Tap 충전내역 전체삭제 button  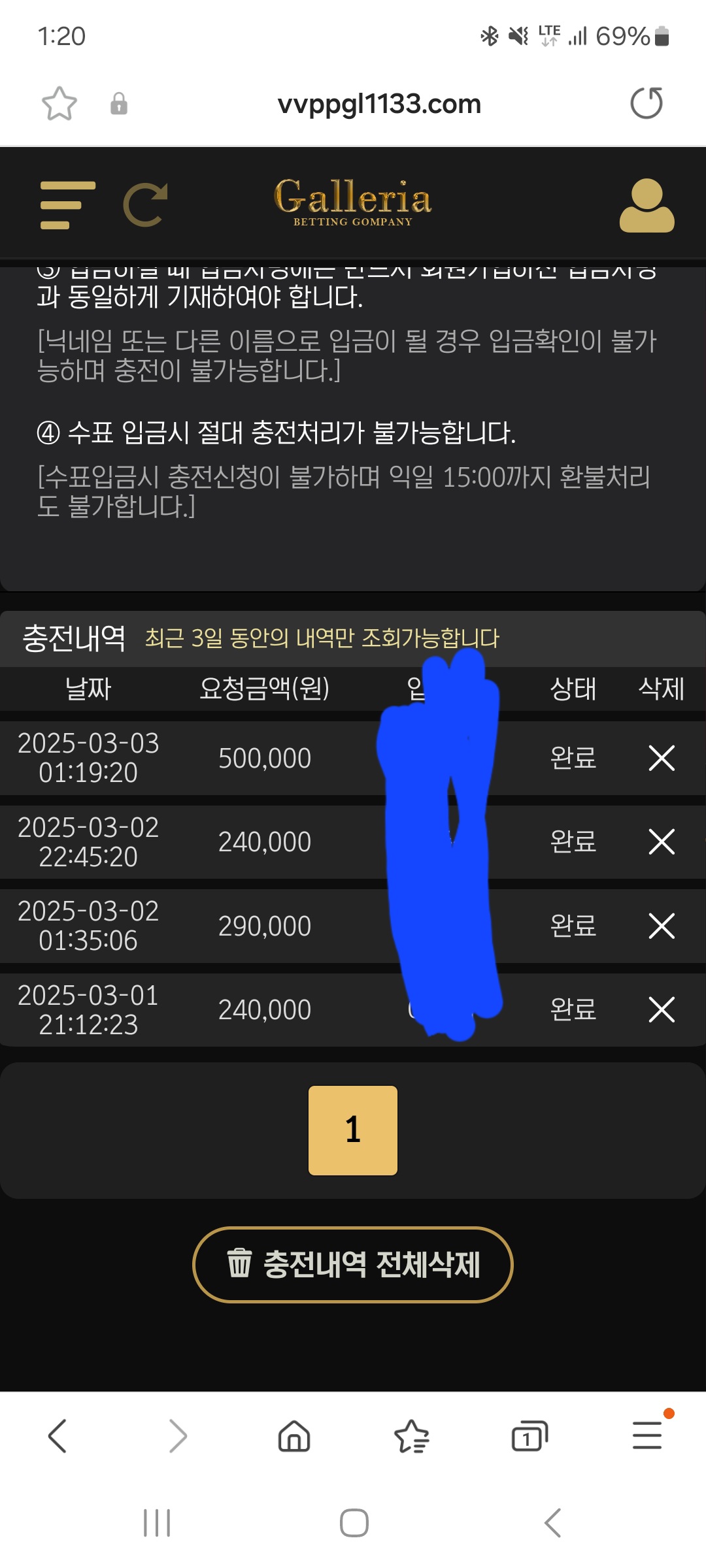(x=353, y=1264)
